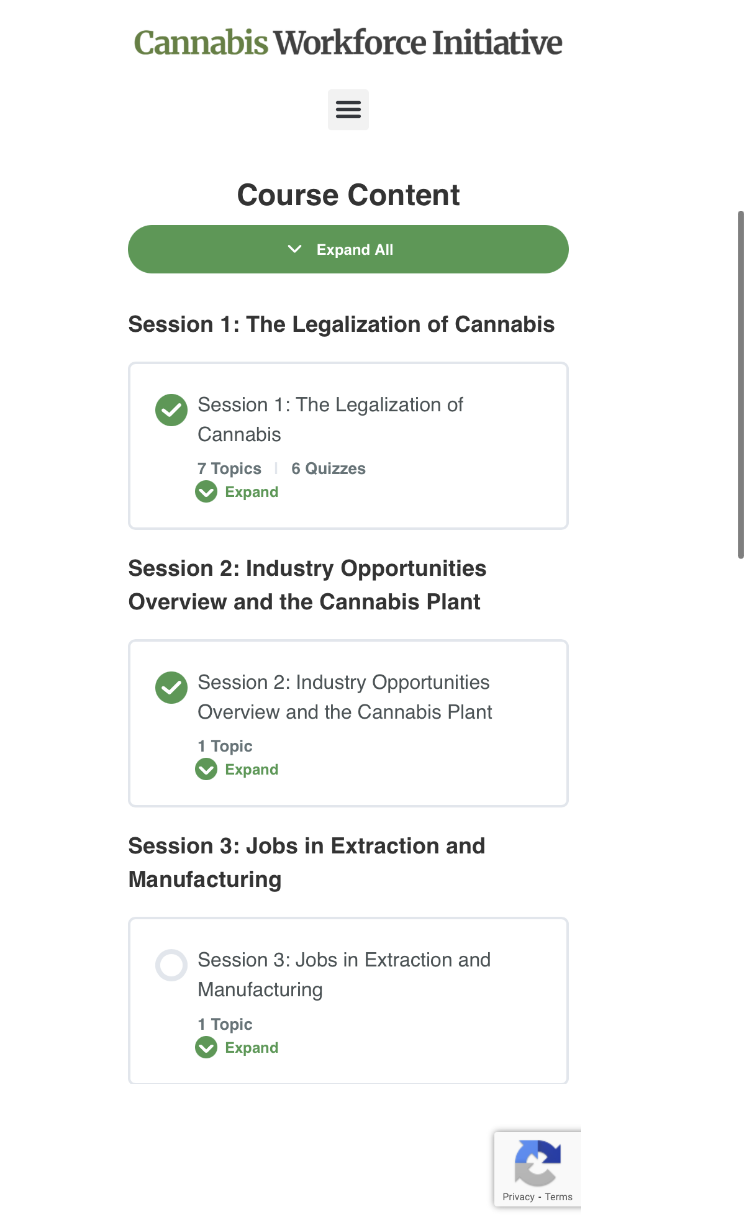Image resolution: width=750 pixels, height=1224 pixels.
Task: Open Session 3 Jobs in Extraction lesson
Action: click(344, 974)
